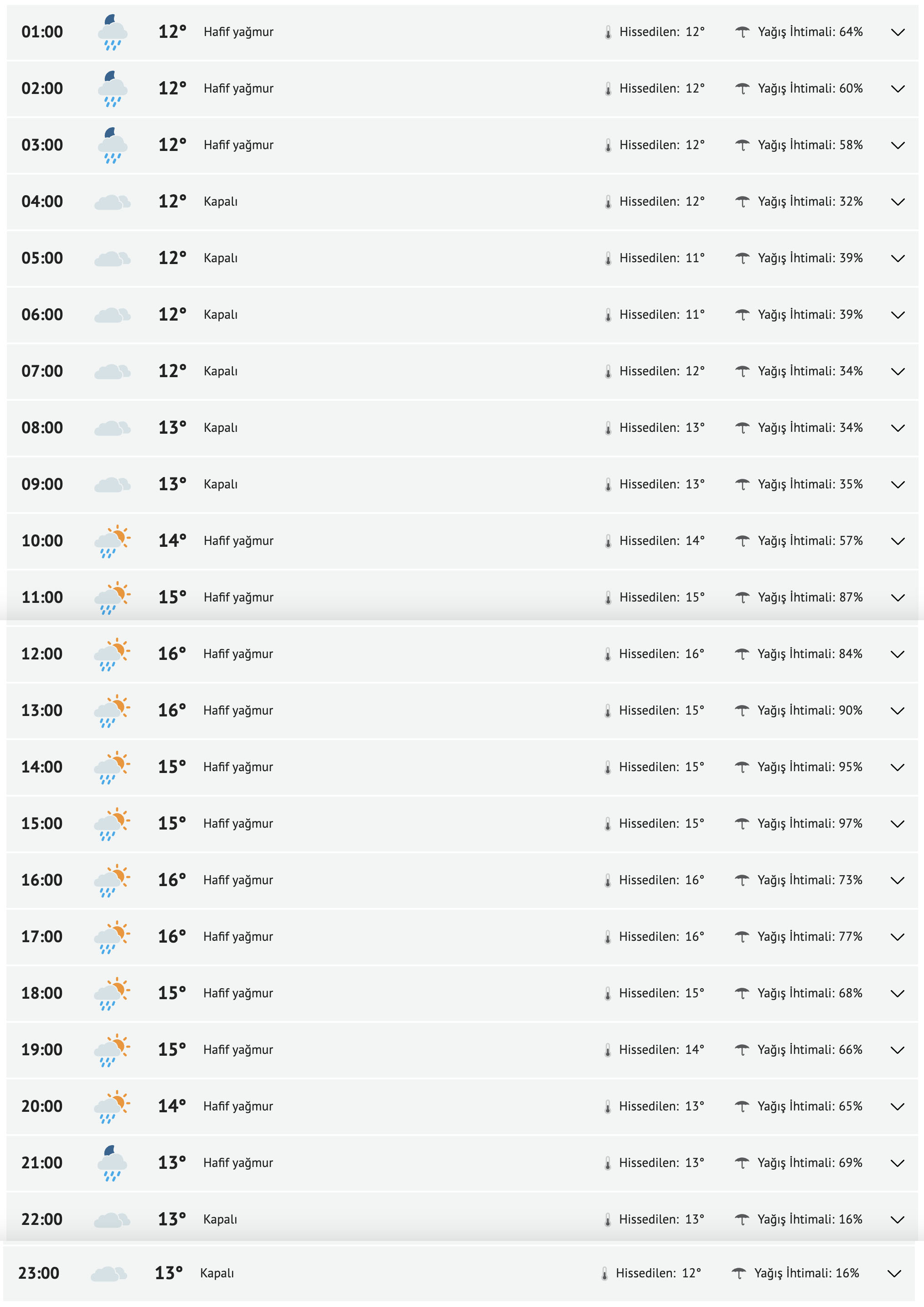Viewport: 924px width, 1307px height.
Task: Show details for the 12:00 forecast
Action: pos(897,654)
